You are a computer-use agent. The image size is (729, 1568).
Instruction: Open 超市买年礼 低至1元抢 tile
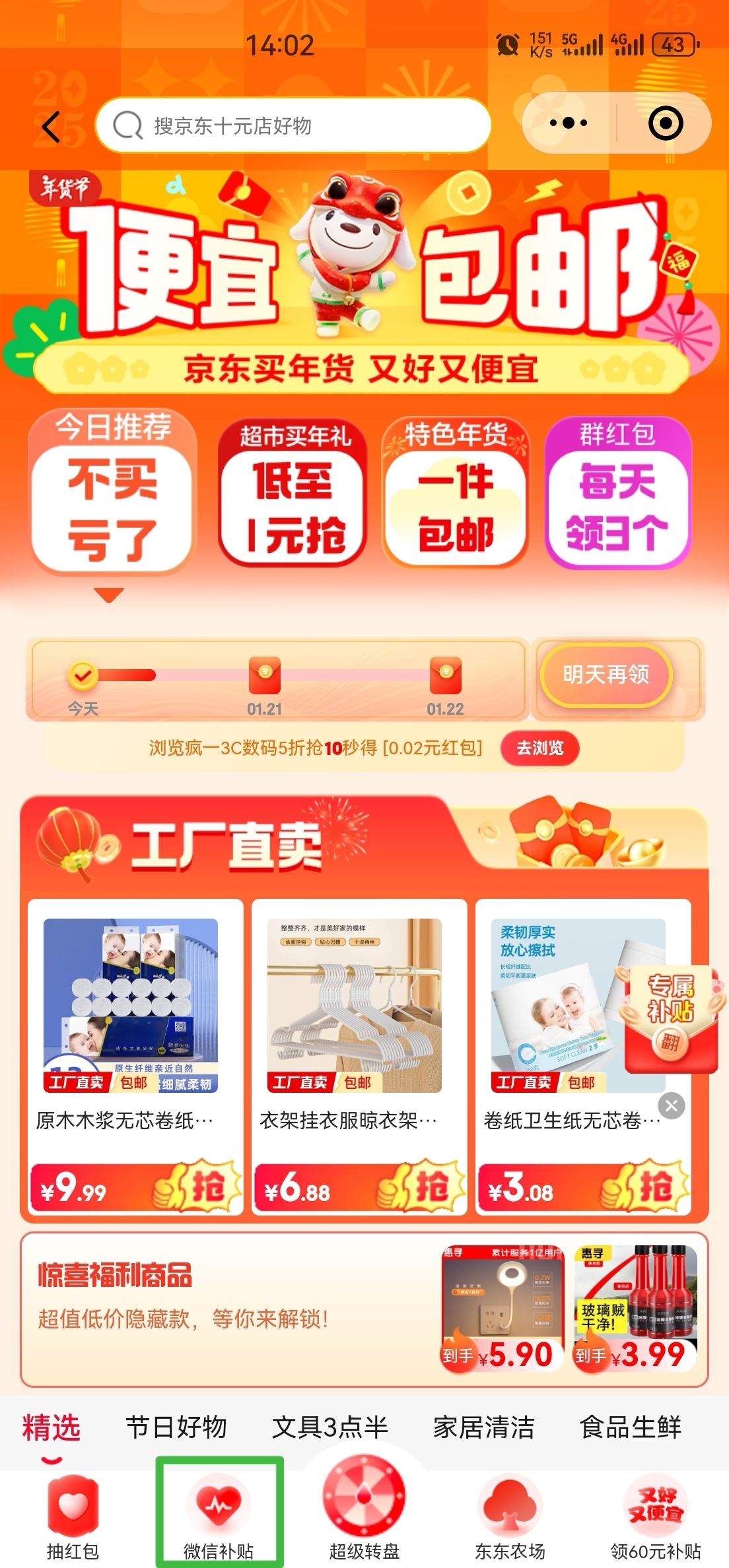pyautogui.click(x=293, y=492)
